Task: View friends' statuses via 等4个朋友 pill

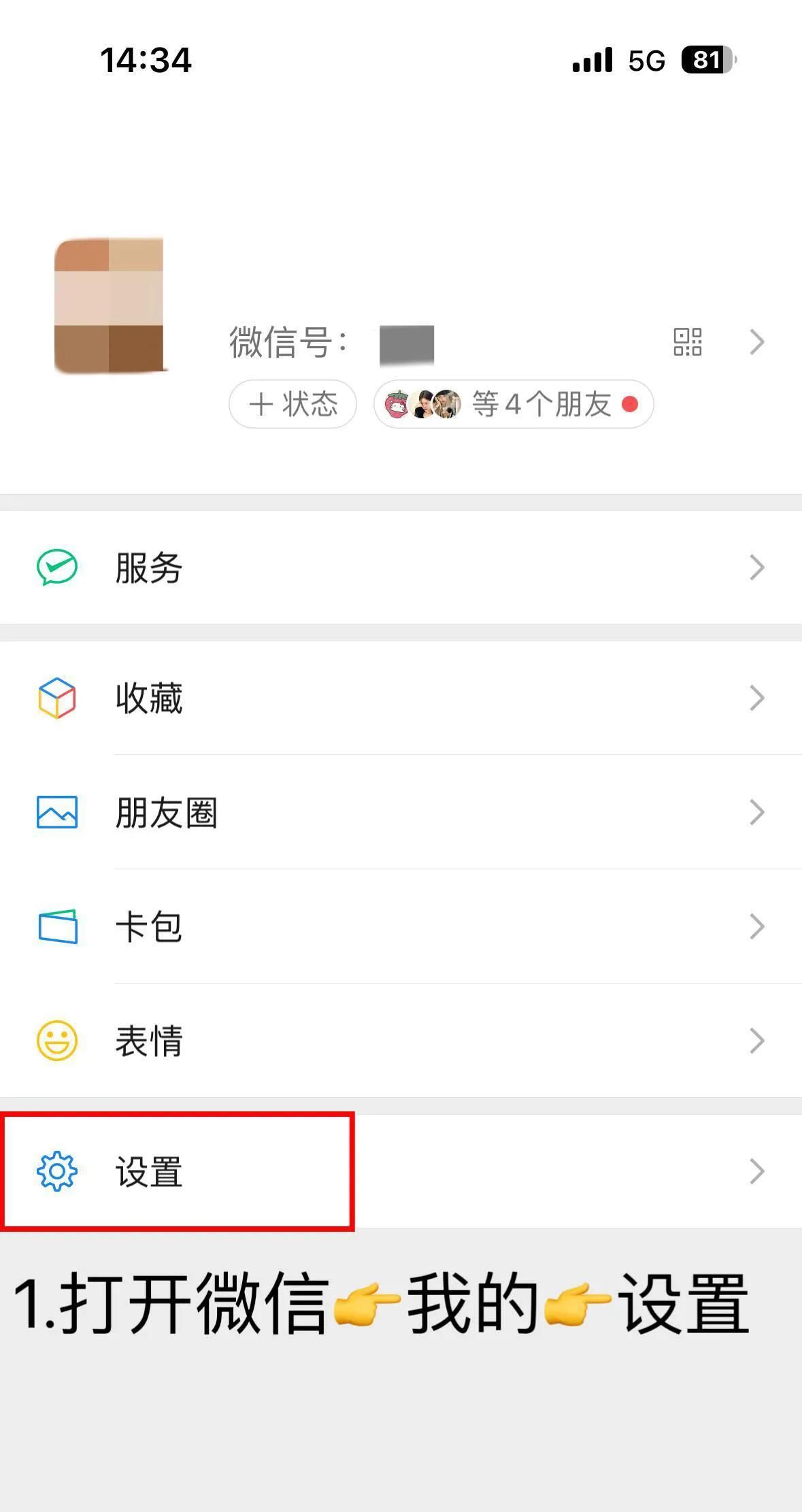Action: pyautogui.click(x=514, y=403)
